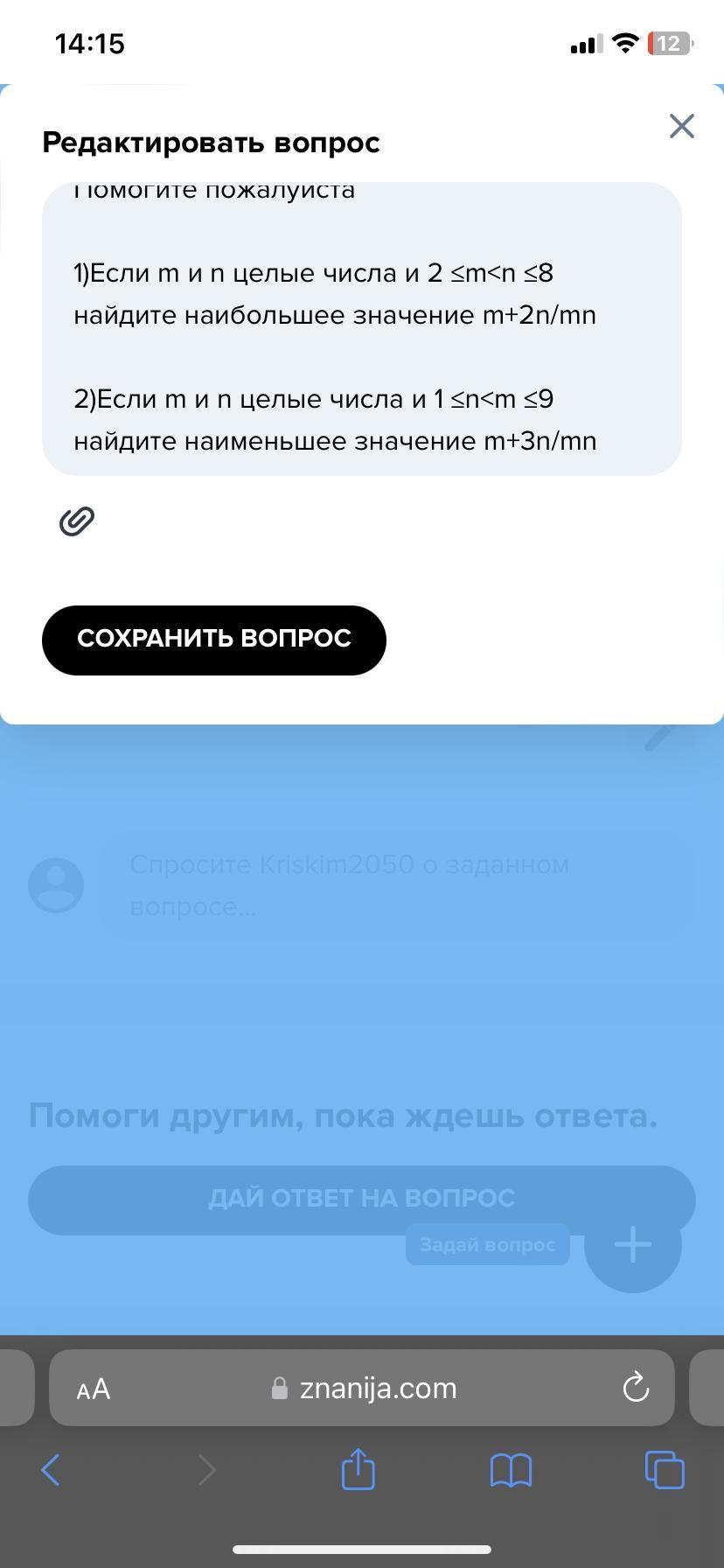Tap the znanija.com address bar

pyautogui.click(x=367, y=1389)
